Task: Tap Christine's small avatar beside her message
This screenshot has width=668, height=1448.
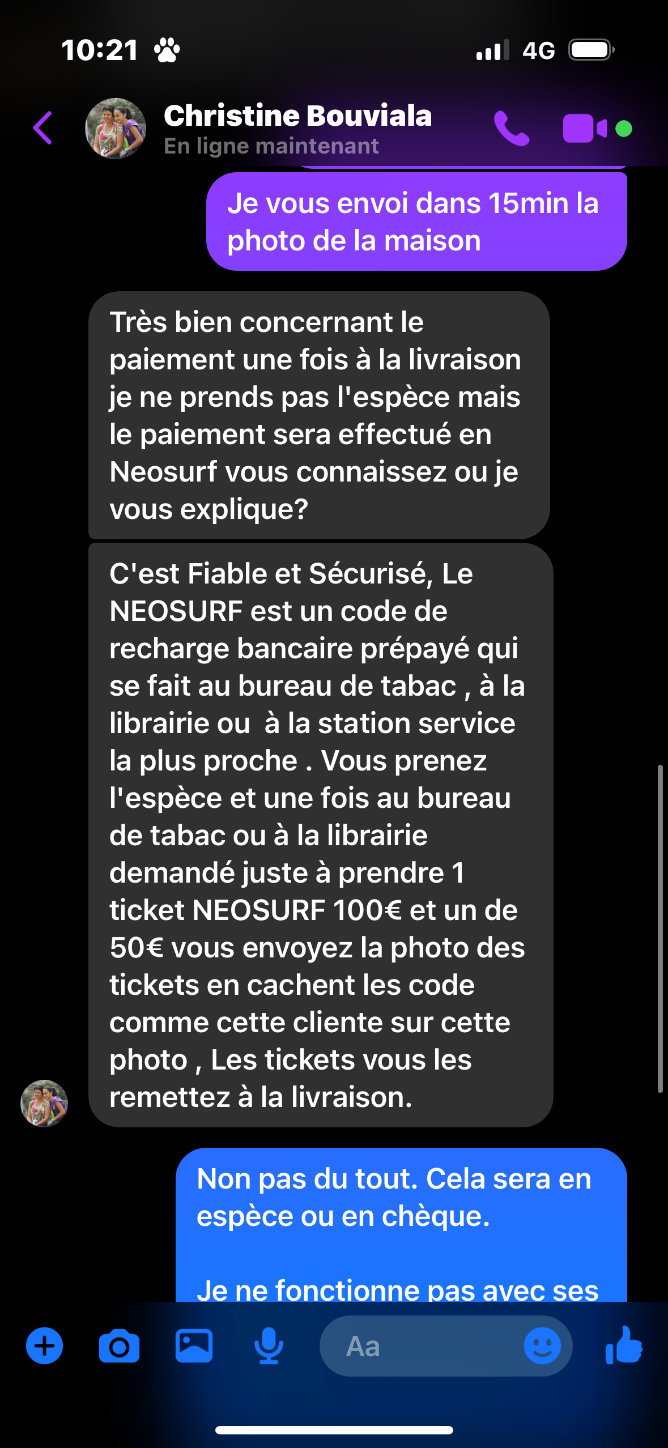Action: (x=44, y=1103)
